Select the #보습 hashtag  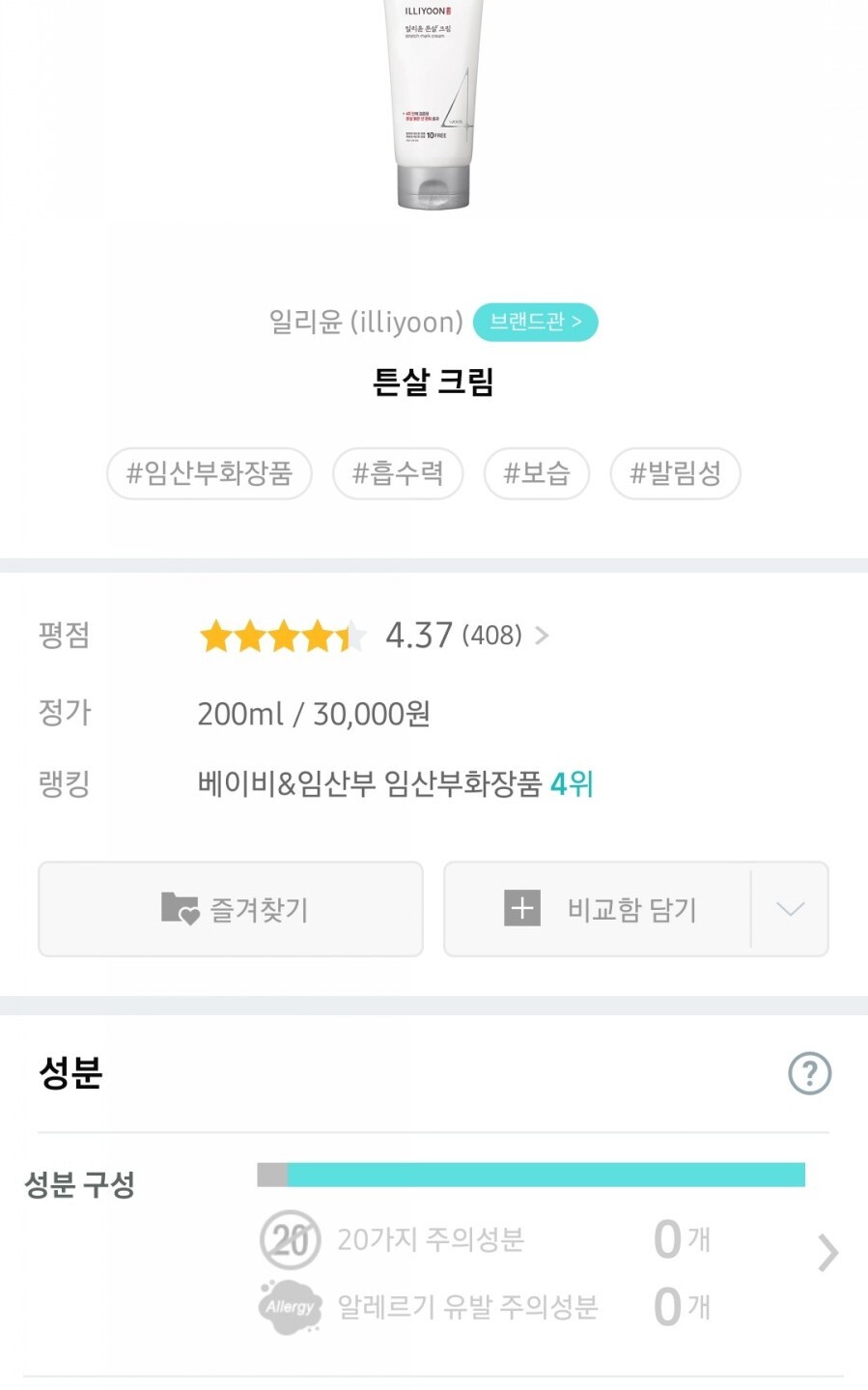[537, 473]
